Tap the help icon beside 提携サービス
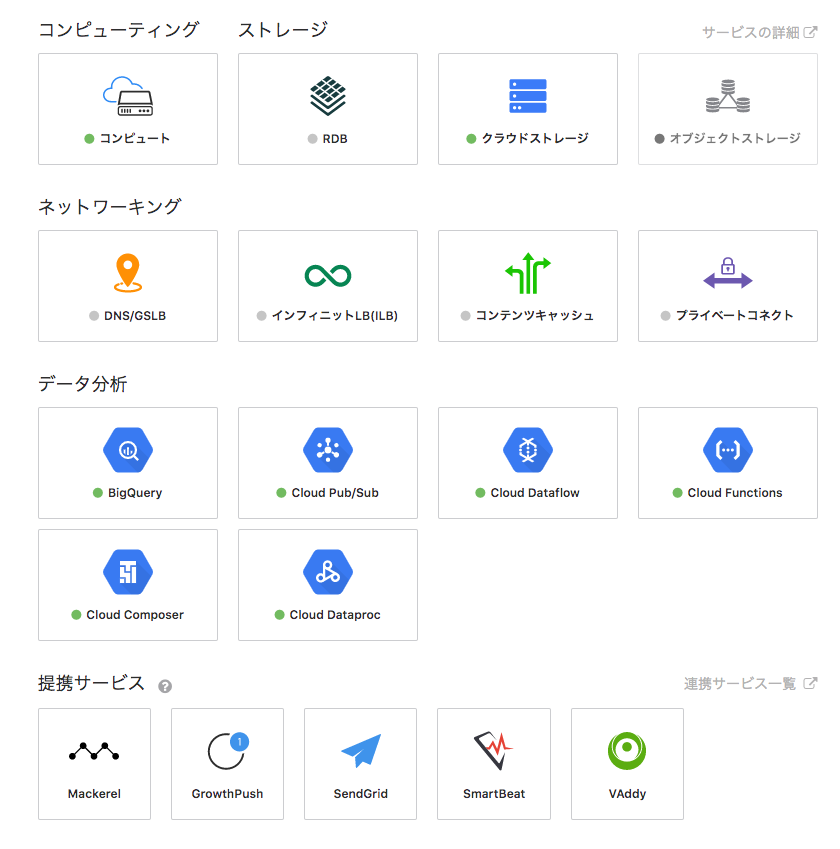840x849 pixels. 165,686
